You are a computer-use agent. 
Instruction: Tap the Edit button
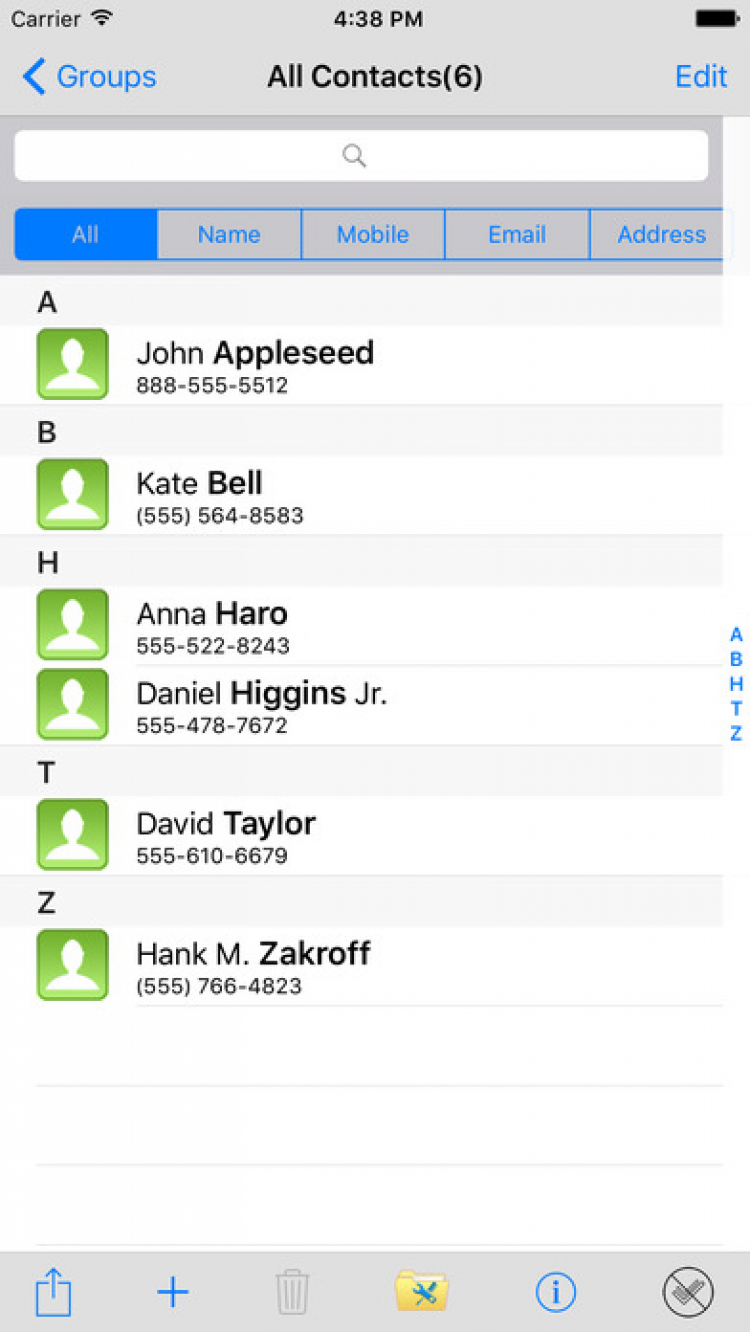pos(701,77)
